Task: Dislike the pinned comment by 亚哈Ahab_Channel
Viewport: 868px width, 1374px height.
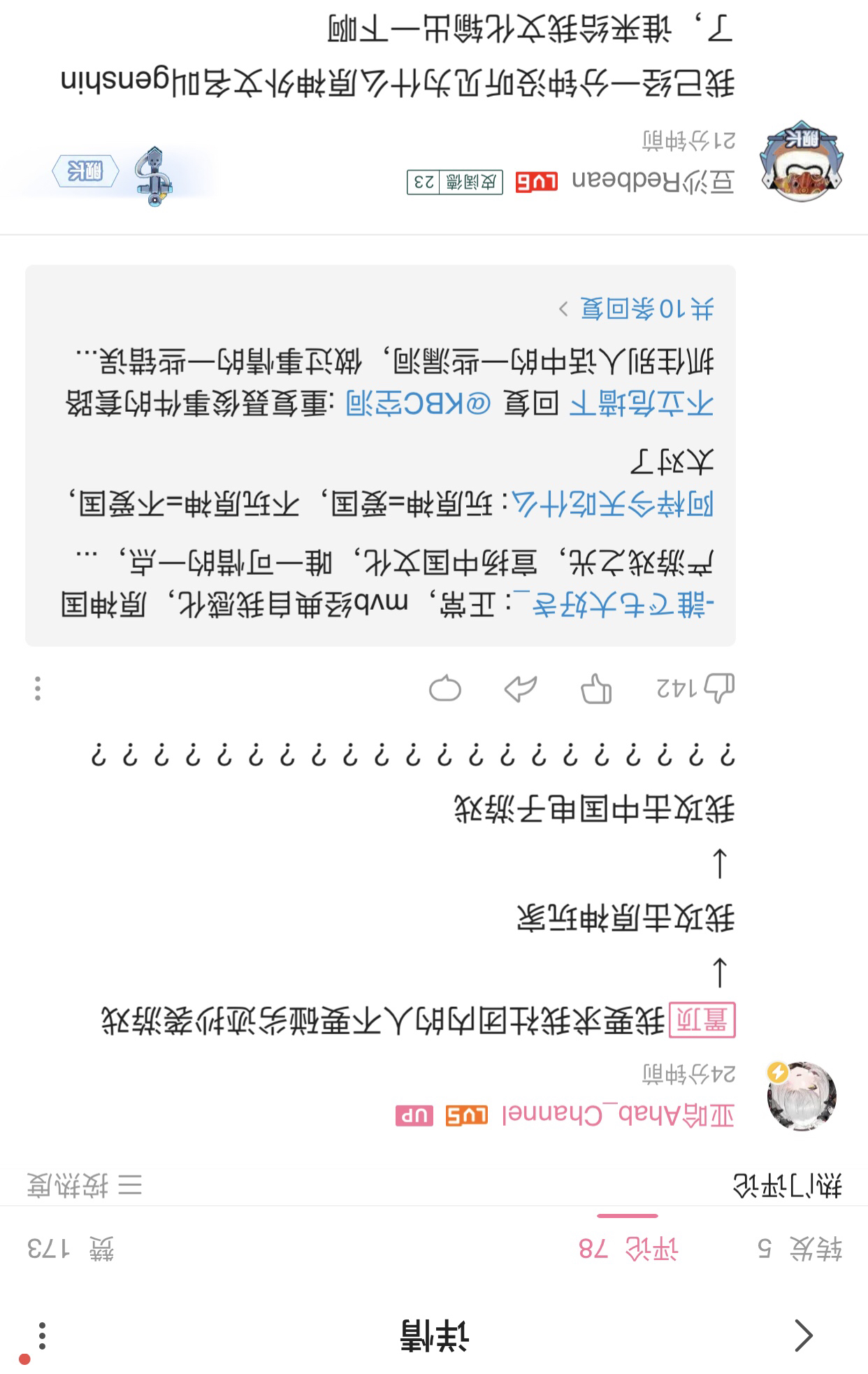Action: (596, 689)
